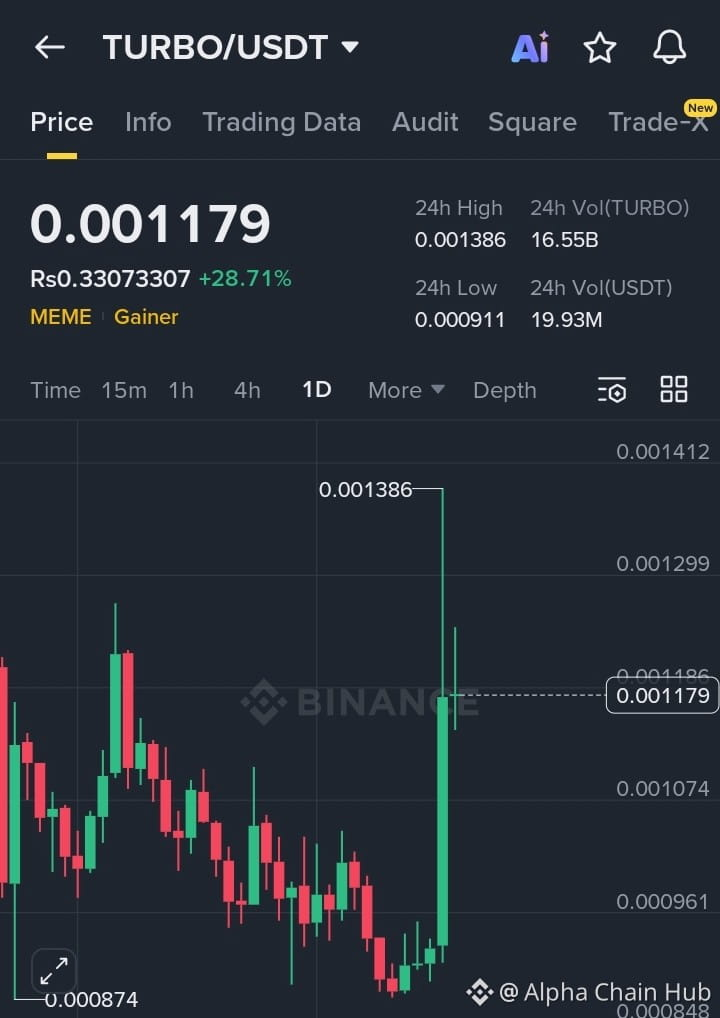Image resolution: width=720 pixels, height=1018 pixels.
Task: Select the 1h chart interval
Action: pyautogui.click(x=181, y=390)
